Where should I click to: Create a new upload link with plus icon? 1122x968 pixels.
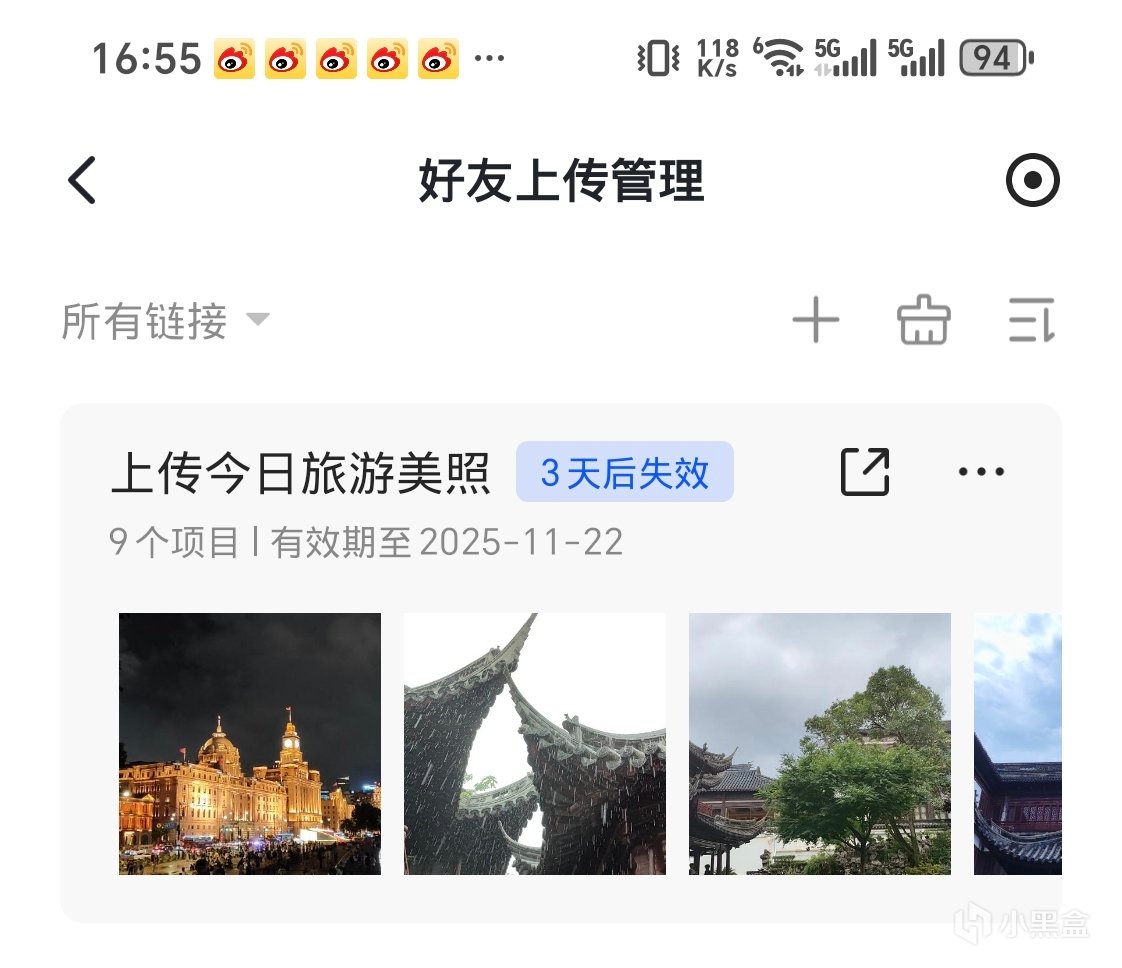pyautogui.click(x=815, y=322)
